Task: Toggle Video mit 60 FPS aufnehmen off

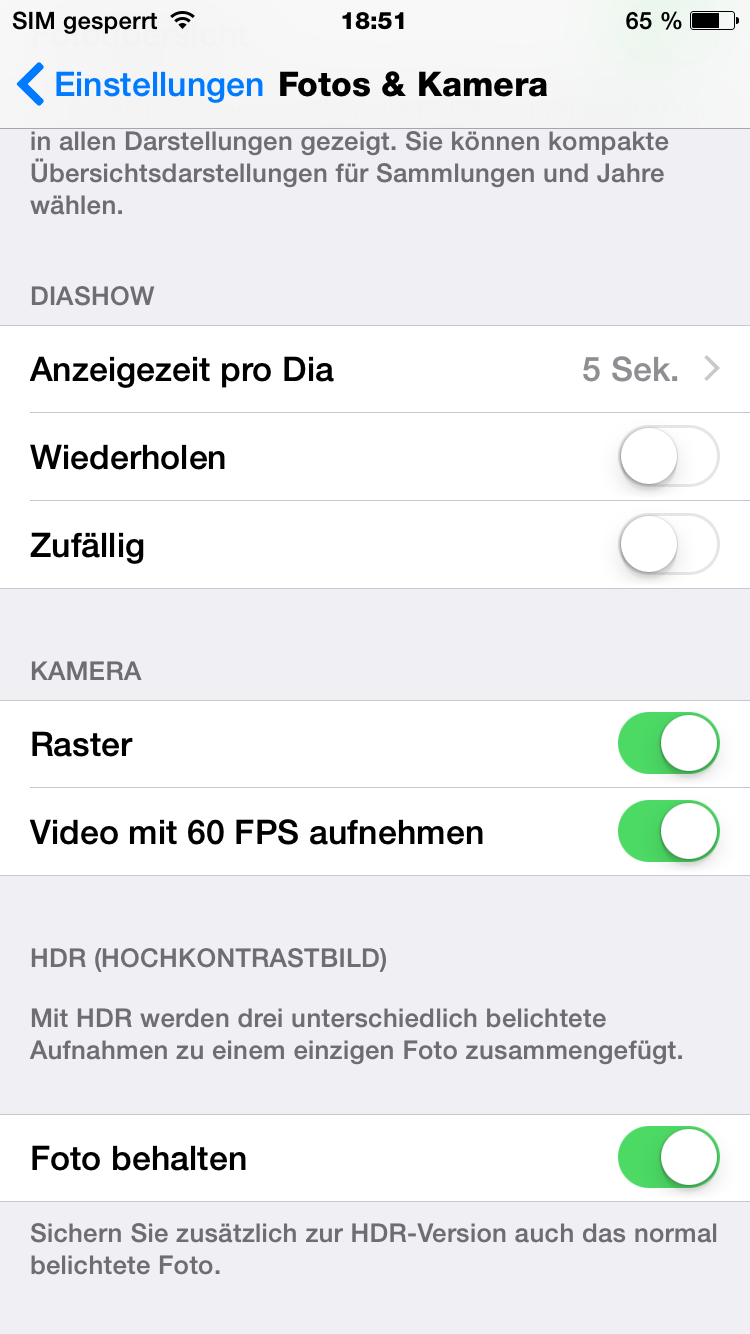Action: pos(668,832)
